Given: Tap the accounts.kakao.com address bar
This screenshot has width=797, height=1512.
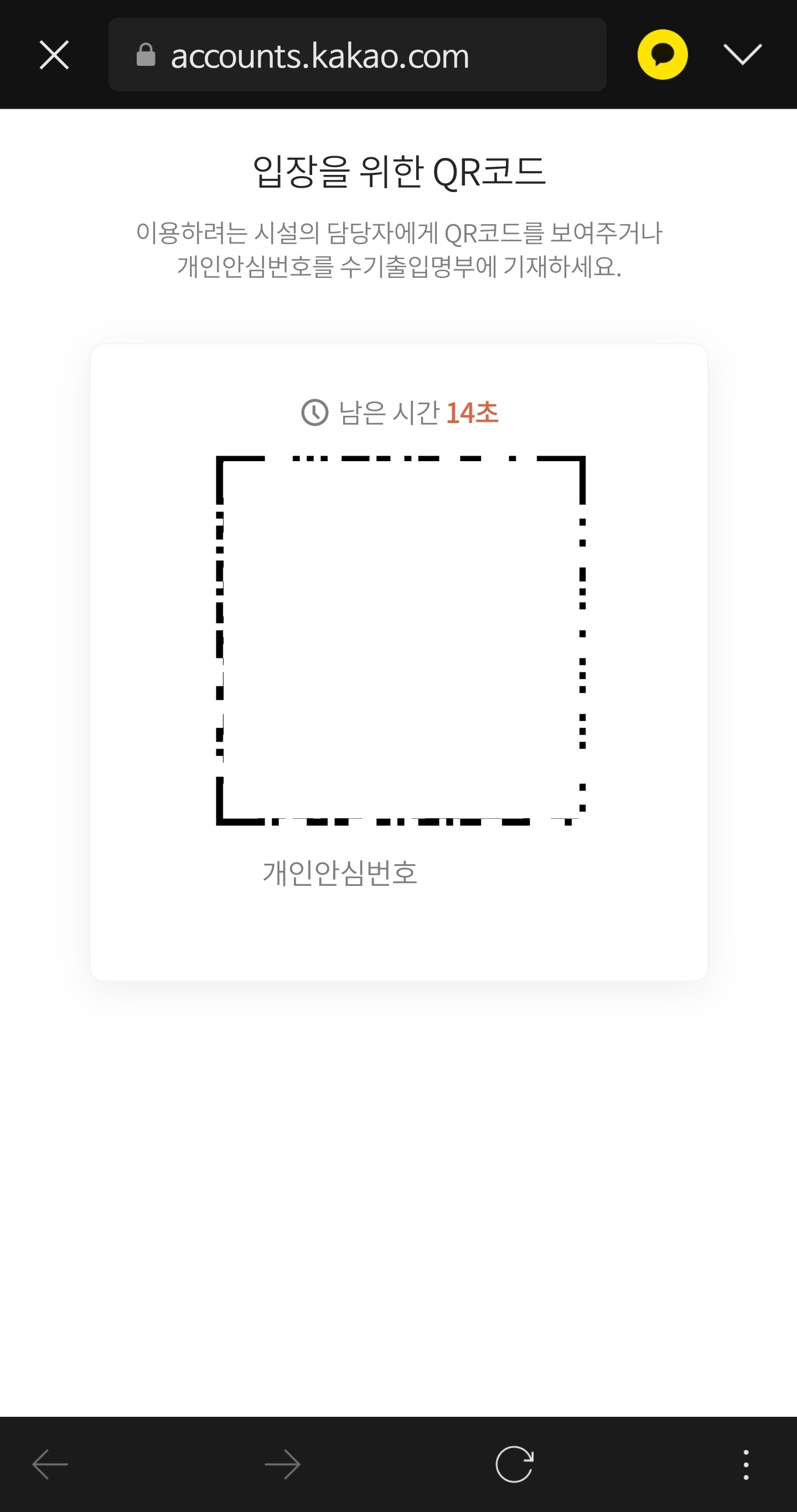Looking at the screenshot, I should point(357,55).
